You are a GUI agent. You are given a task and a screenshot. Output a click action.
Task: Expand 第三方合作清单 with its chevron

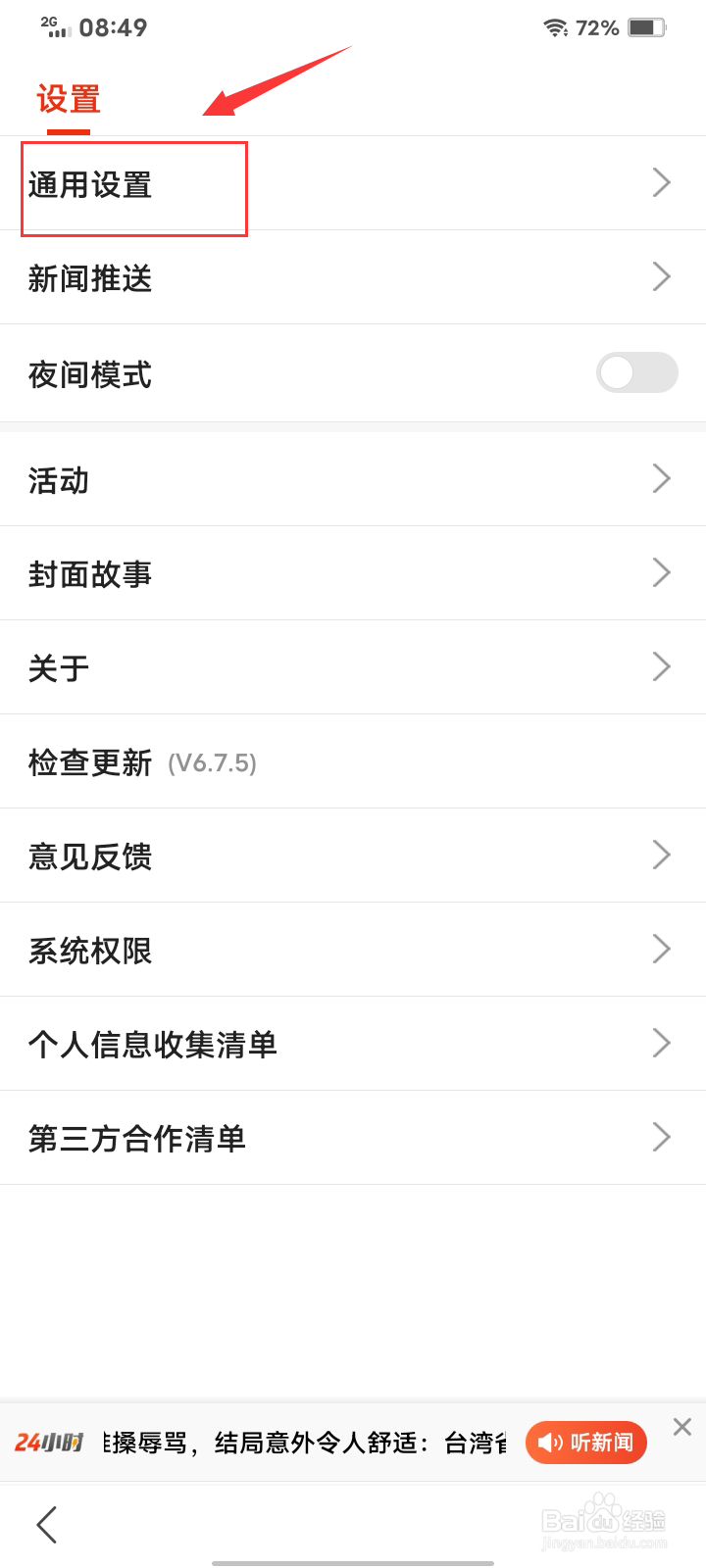pyautogui.click(x=661, y=1137)
